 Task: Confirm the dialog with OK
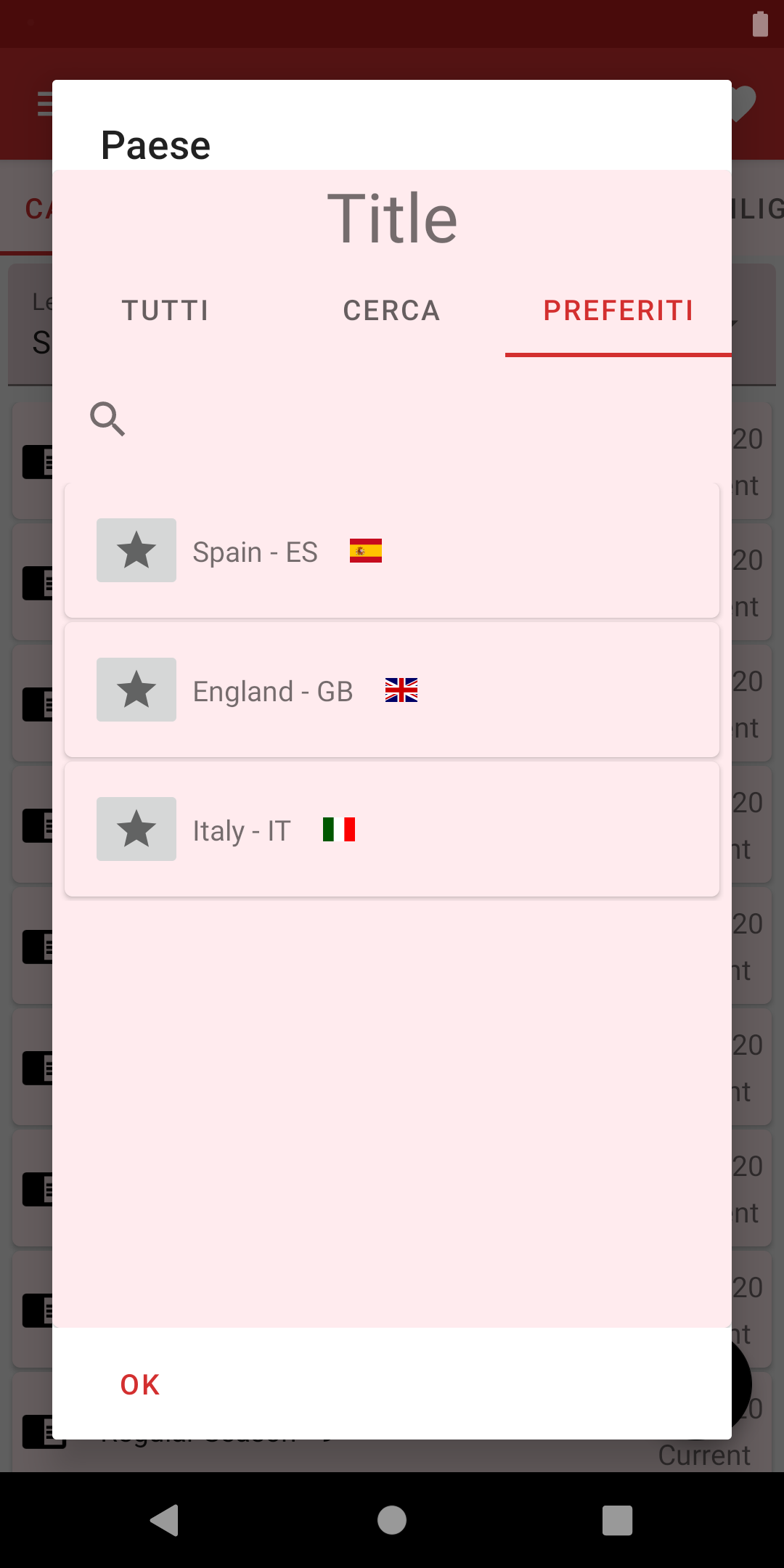[140, 1384]
